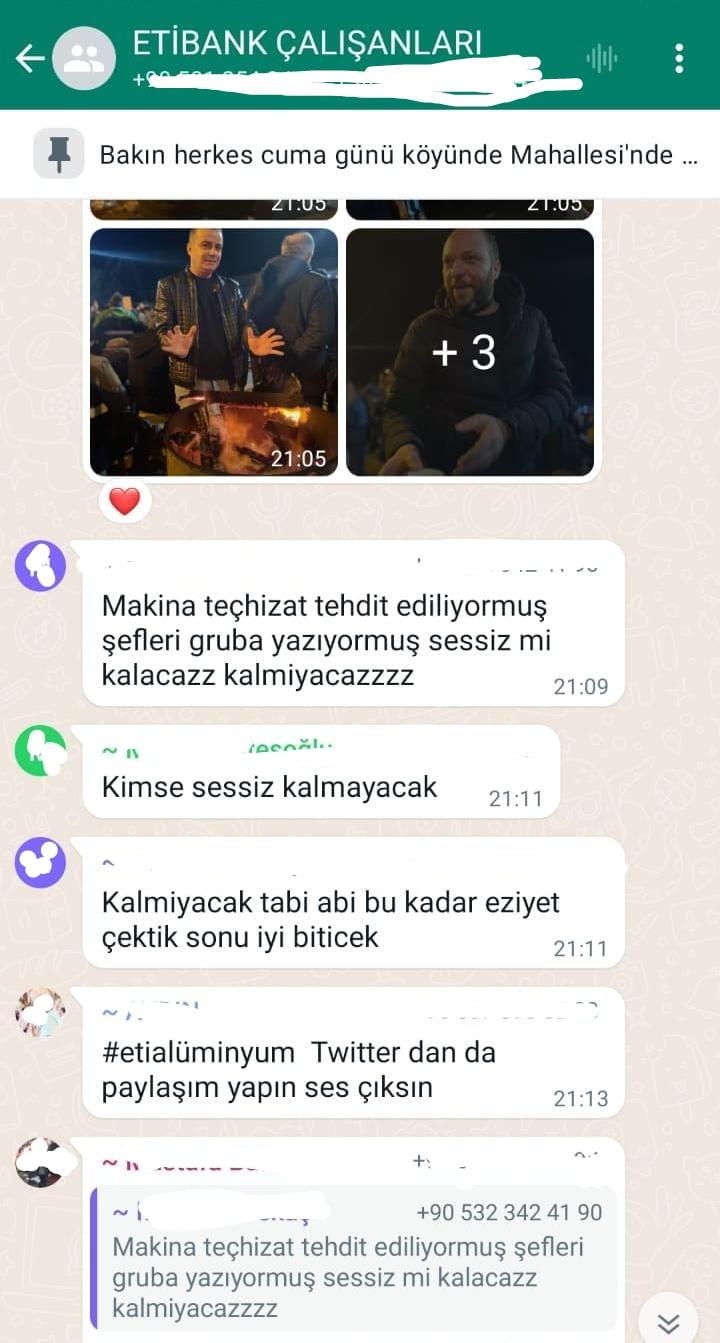Open the #etialüminyum hashtag
Screen dimensions: 720x1343
198,1052
